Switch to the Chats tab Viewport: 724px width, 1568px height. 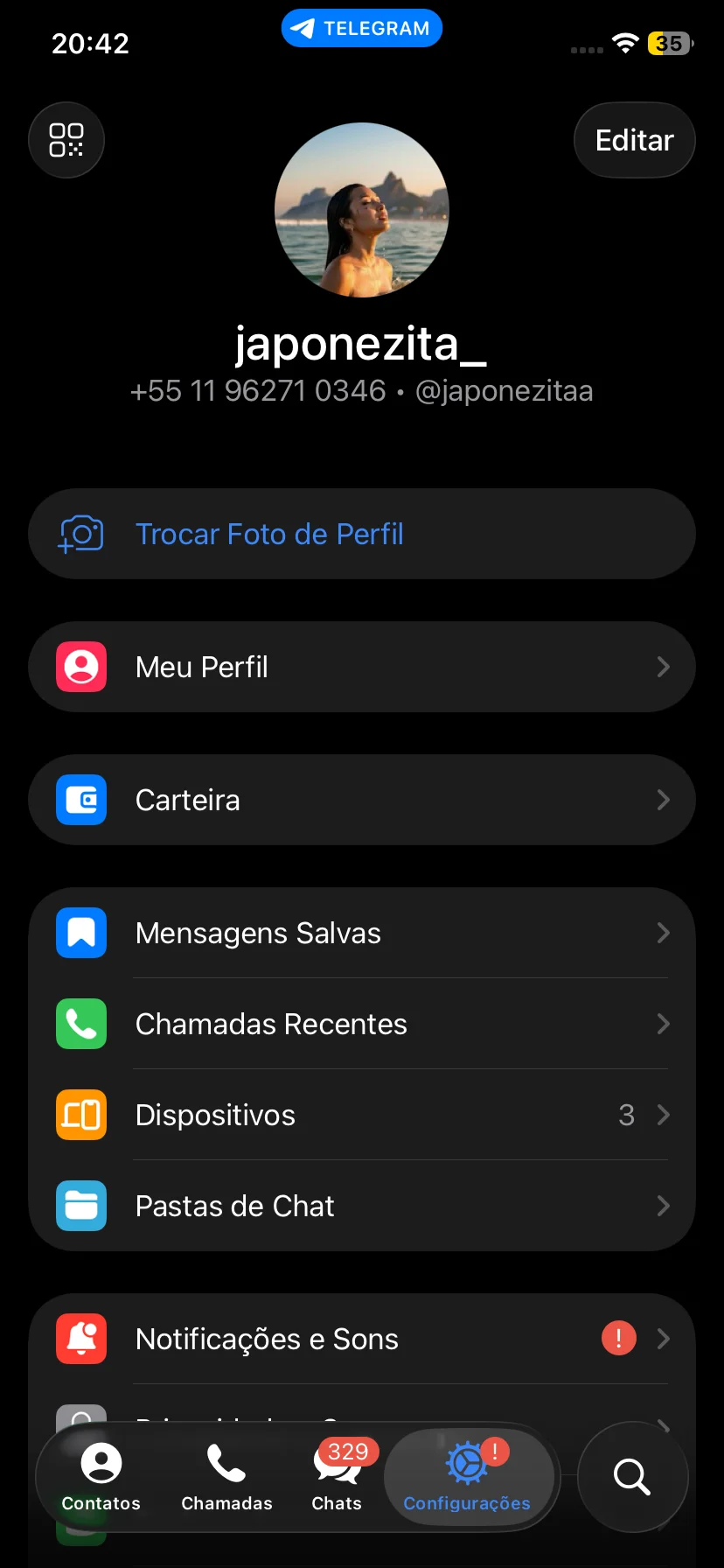337,1477
